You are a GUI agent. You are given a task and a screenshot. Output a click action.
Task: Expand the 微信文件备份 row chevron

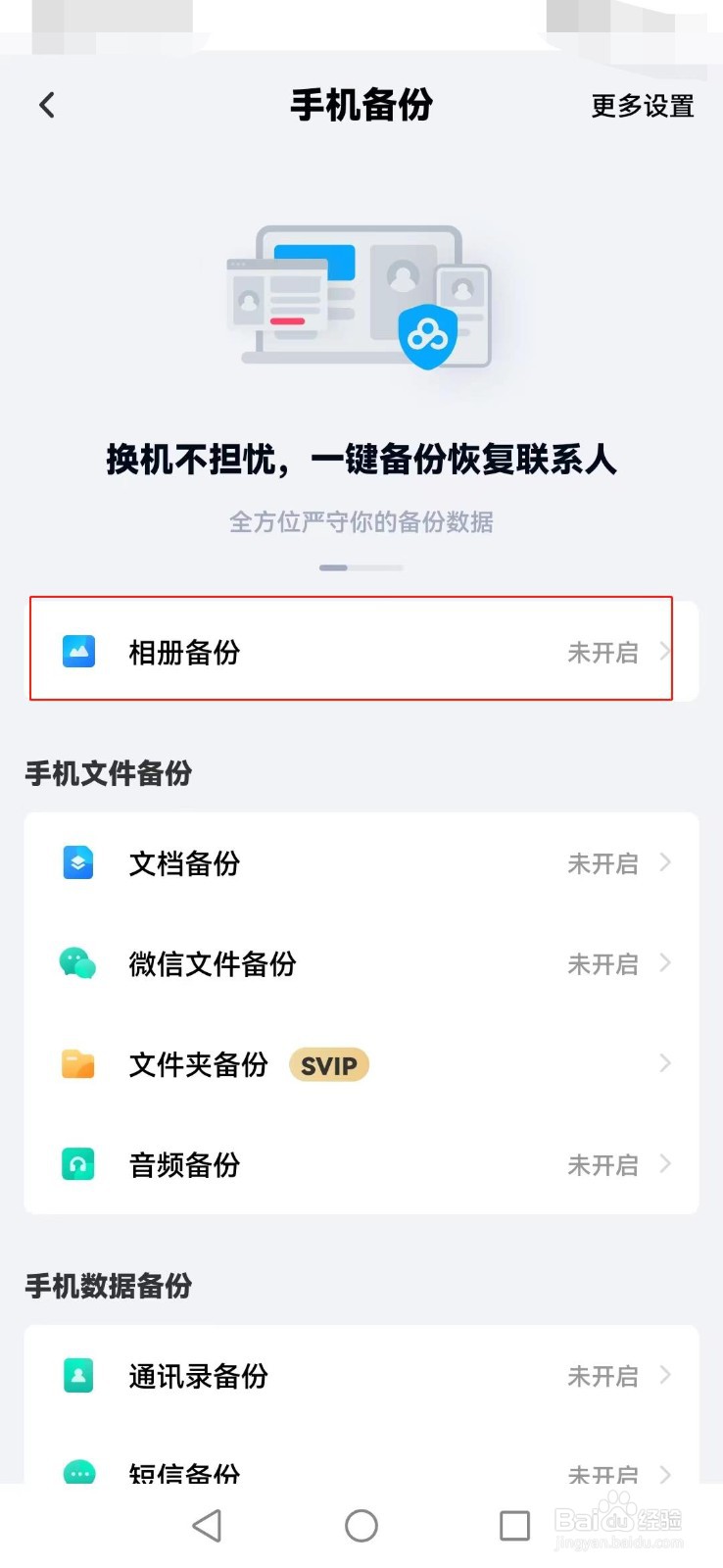click(667, 963)
